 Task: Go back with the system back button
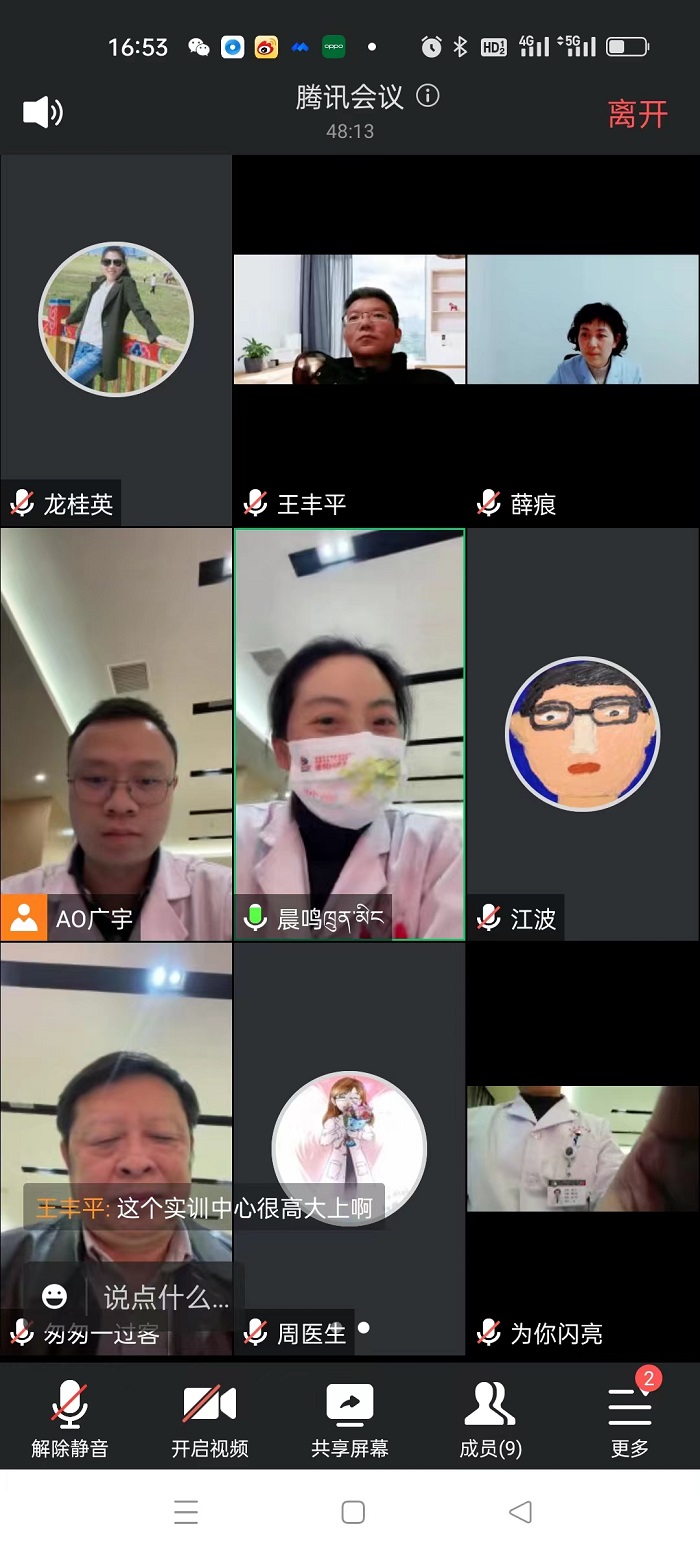pyautogui.click(x=520, y=1512)
